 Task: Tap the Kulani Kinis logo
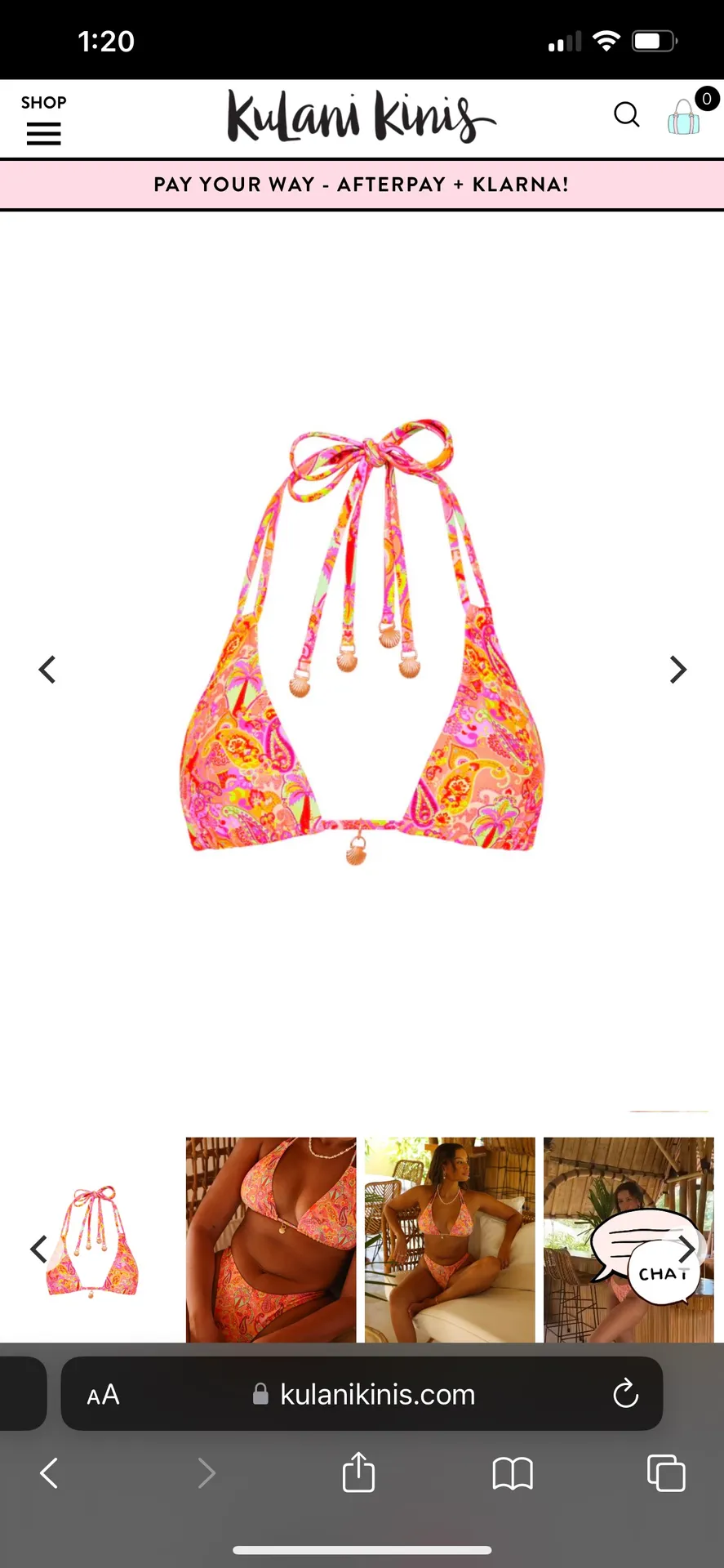click(360, 117)
